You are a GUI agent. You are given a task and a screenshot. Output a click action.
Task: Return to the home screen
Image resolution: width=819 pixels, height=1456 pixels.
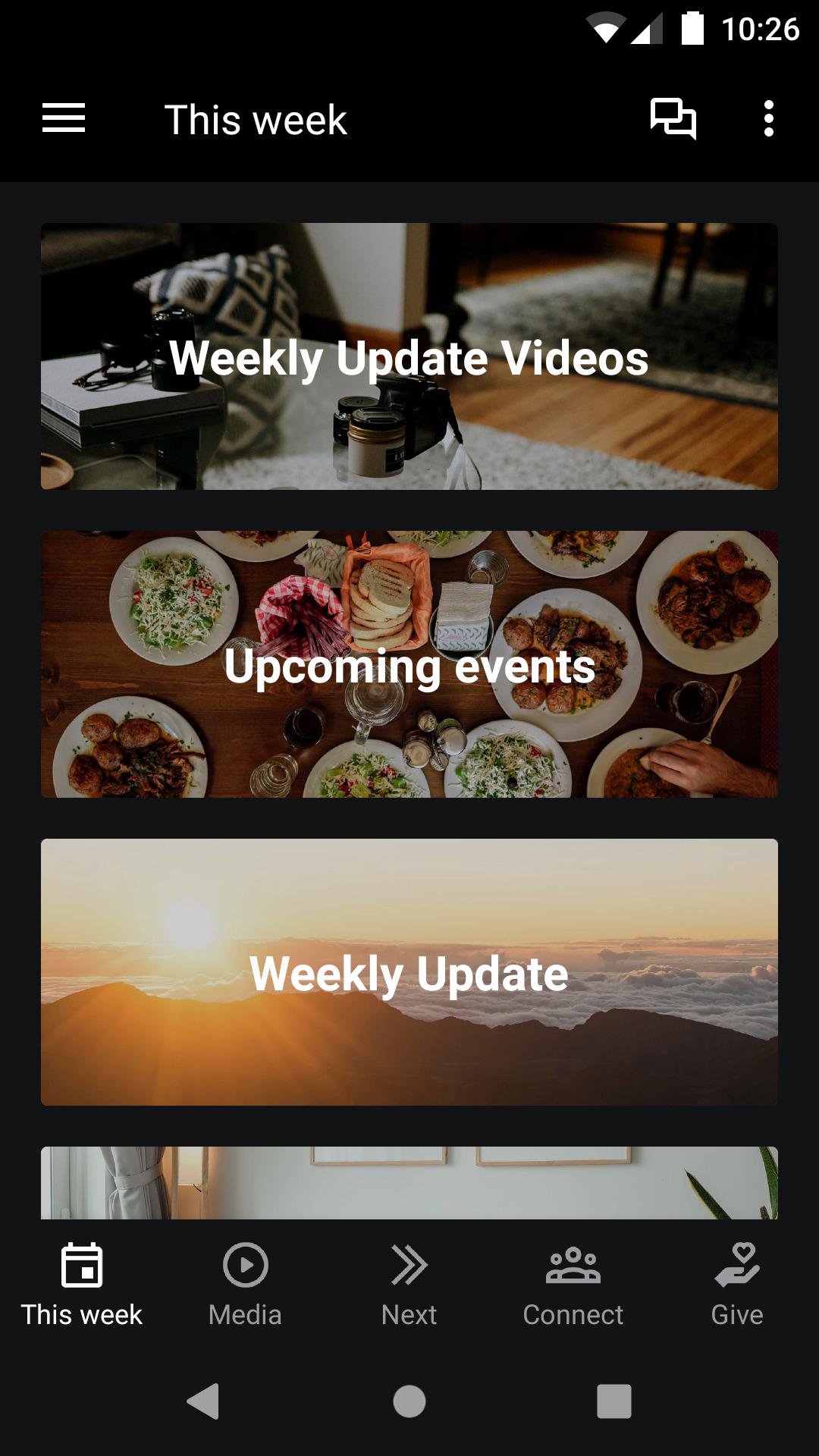pos(409,1401)
